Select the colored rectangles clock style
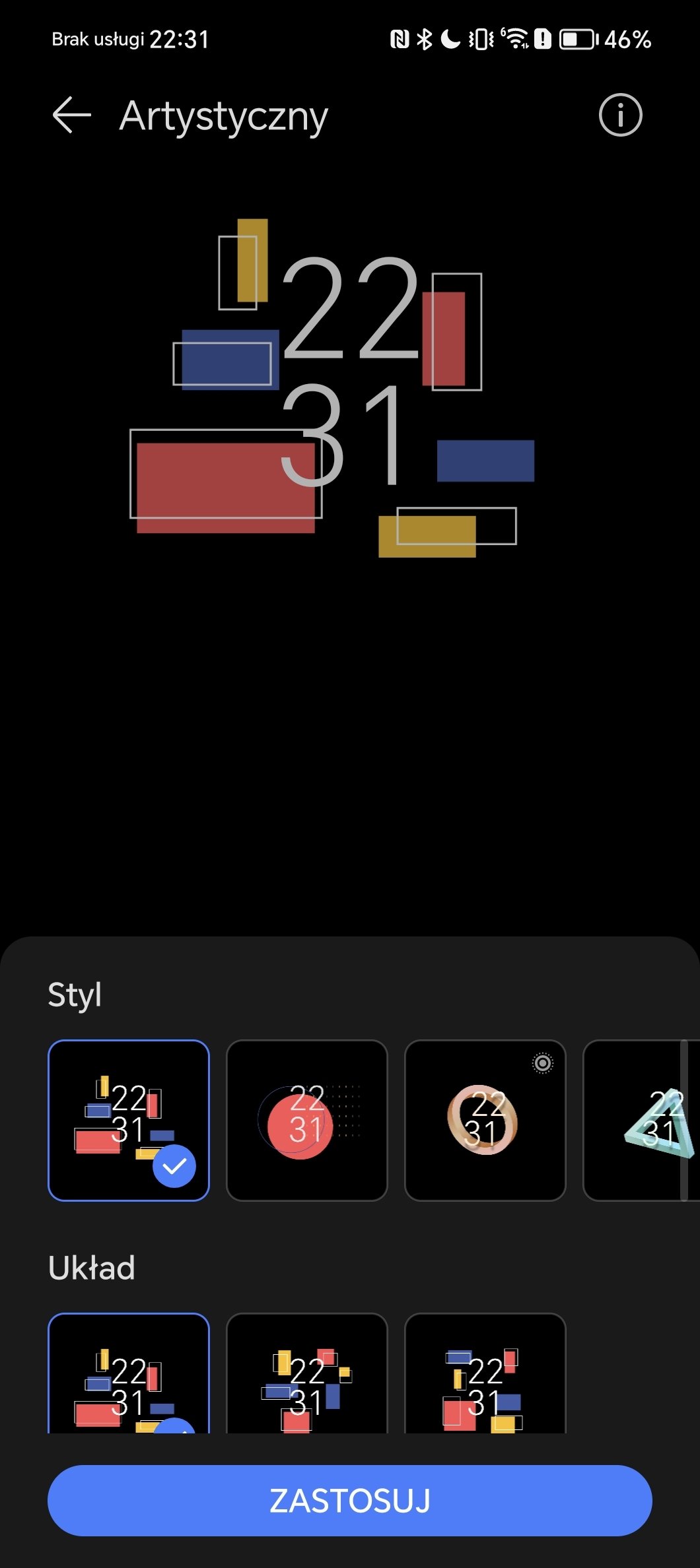 pos(129,1120)
